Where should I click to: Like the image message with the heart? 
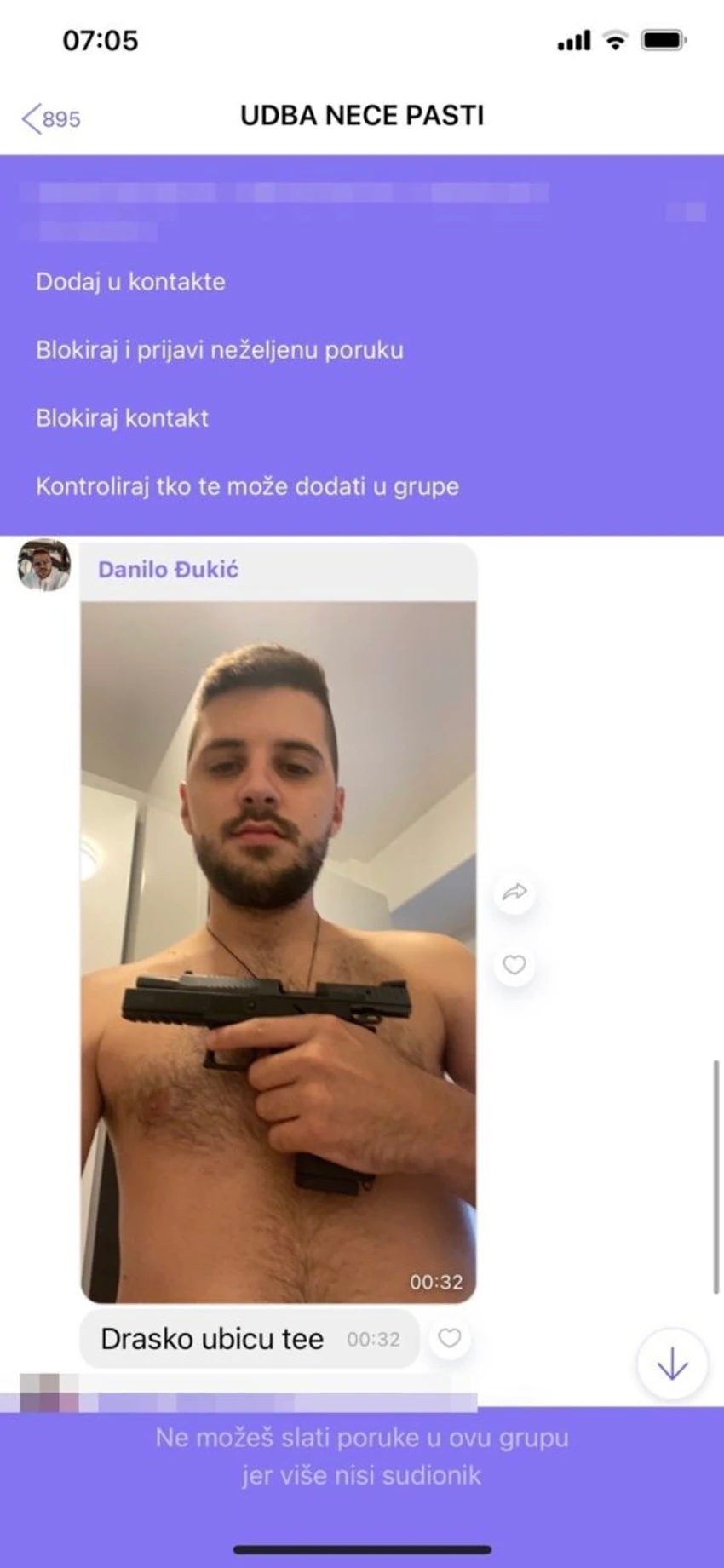click(514, 965)
